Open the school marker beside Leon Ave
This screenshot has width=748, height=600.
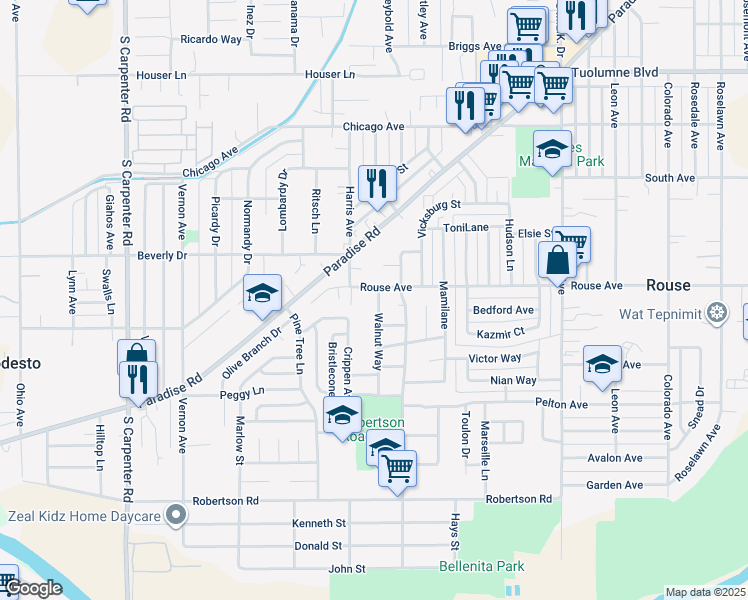602,368
